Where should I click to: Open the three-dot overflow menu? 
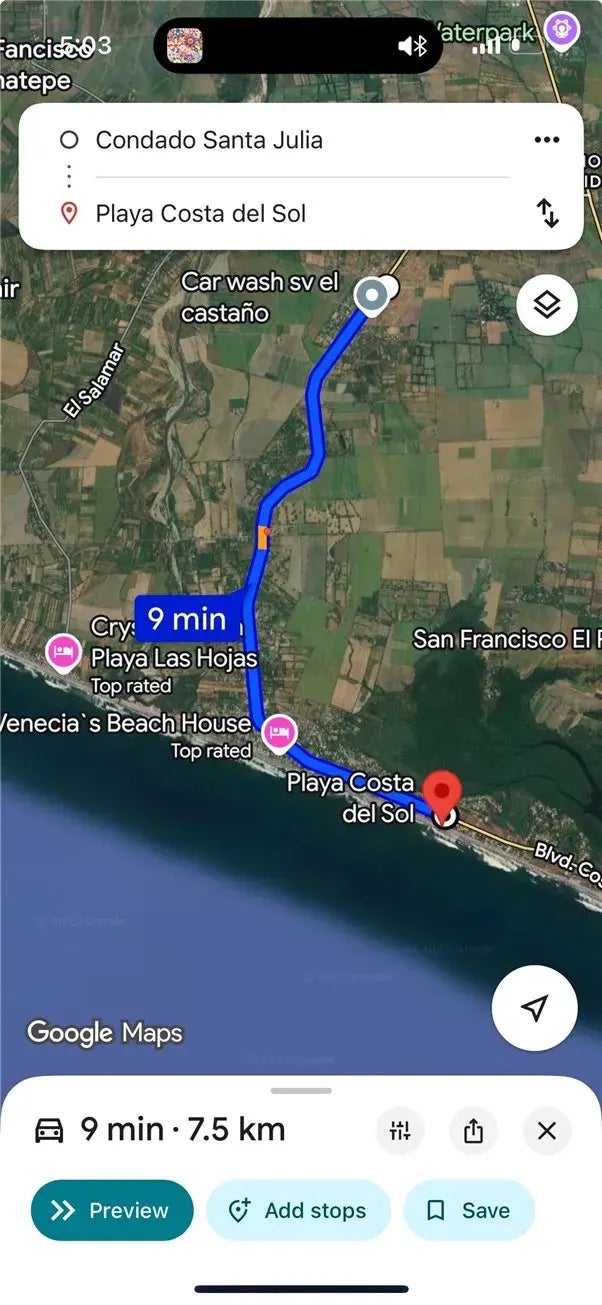point(546,140)
